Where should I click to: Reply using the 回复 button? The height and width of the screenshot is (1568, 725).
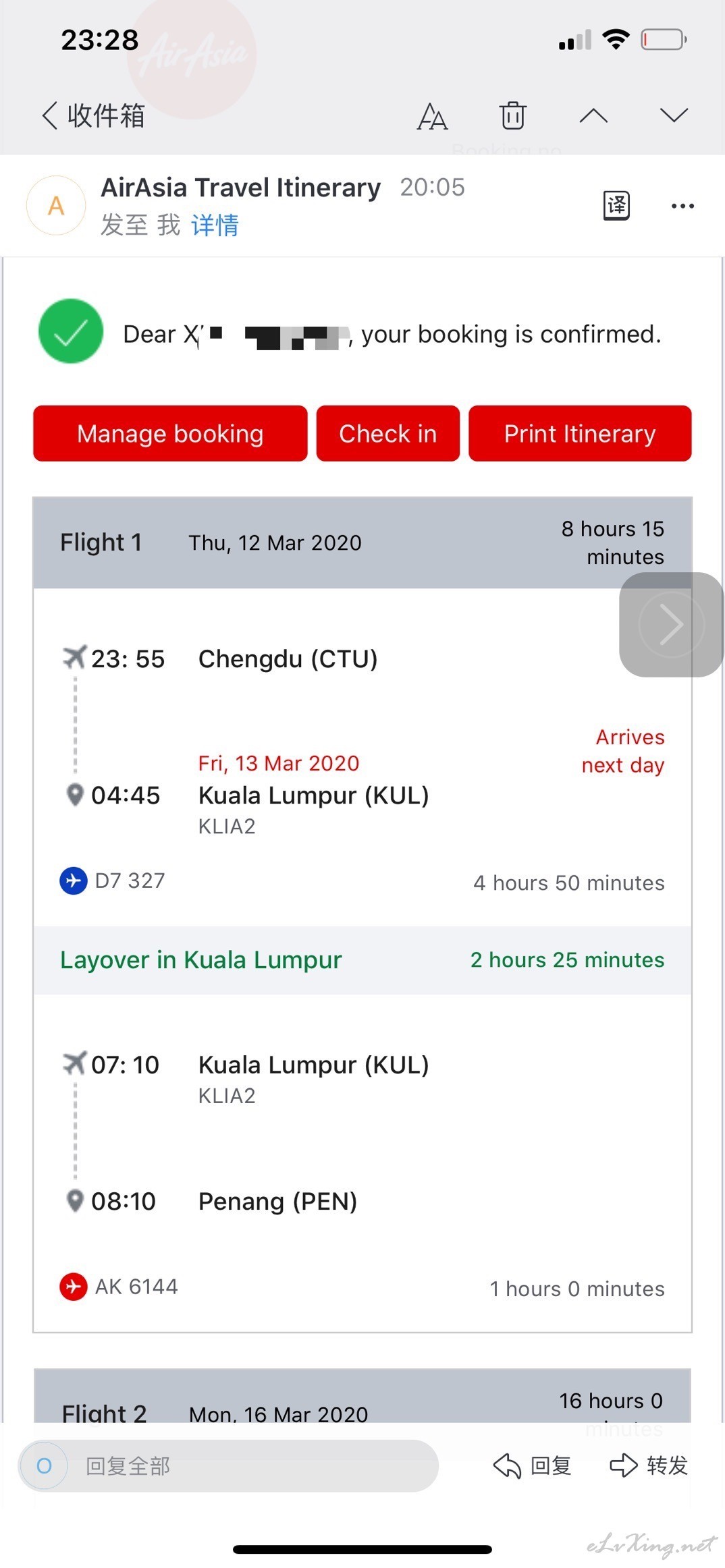pos(533,1465)
